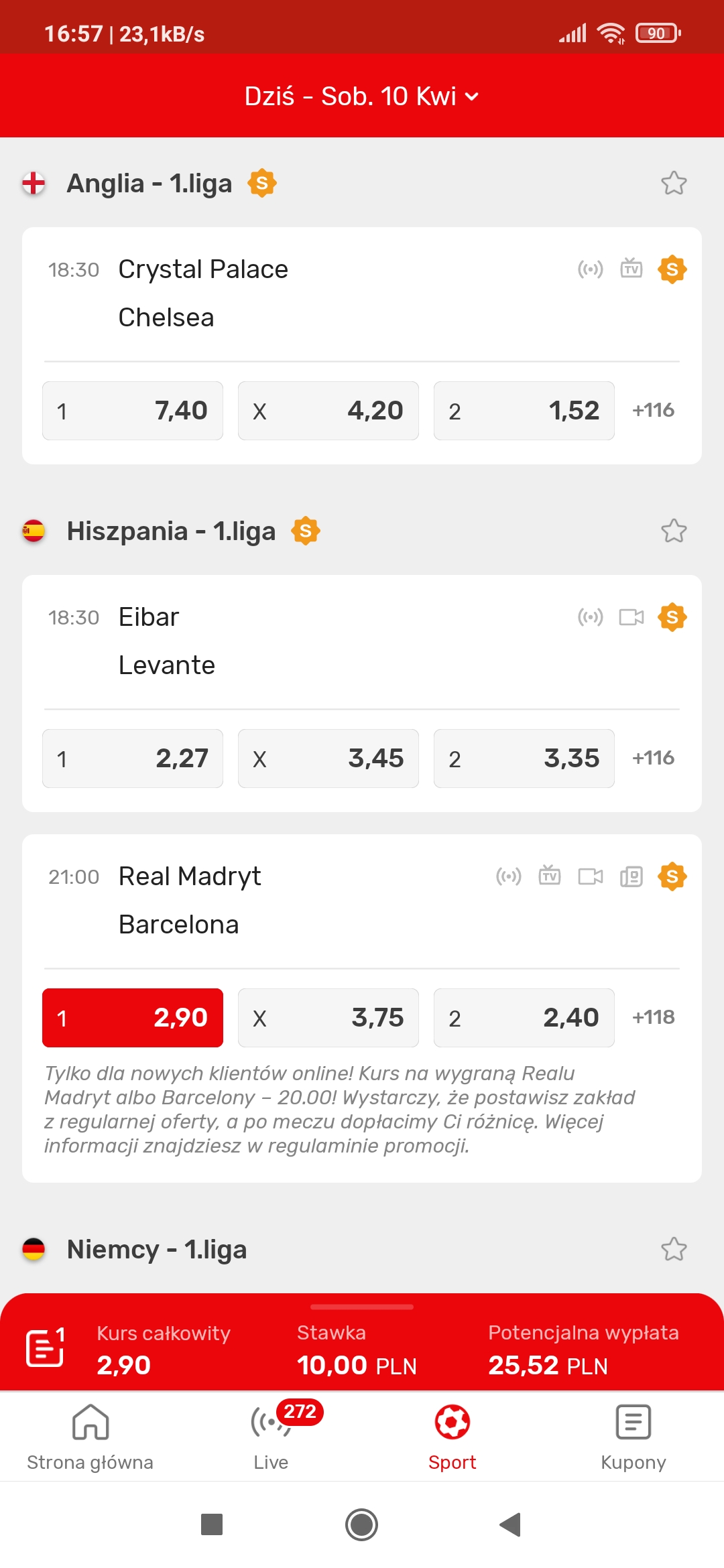This screenshot has height=1568, width=724.
Task: Switch to the Live tab
Action: (x=271, y=1437)
